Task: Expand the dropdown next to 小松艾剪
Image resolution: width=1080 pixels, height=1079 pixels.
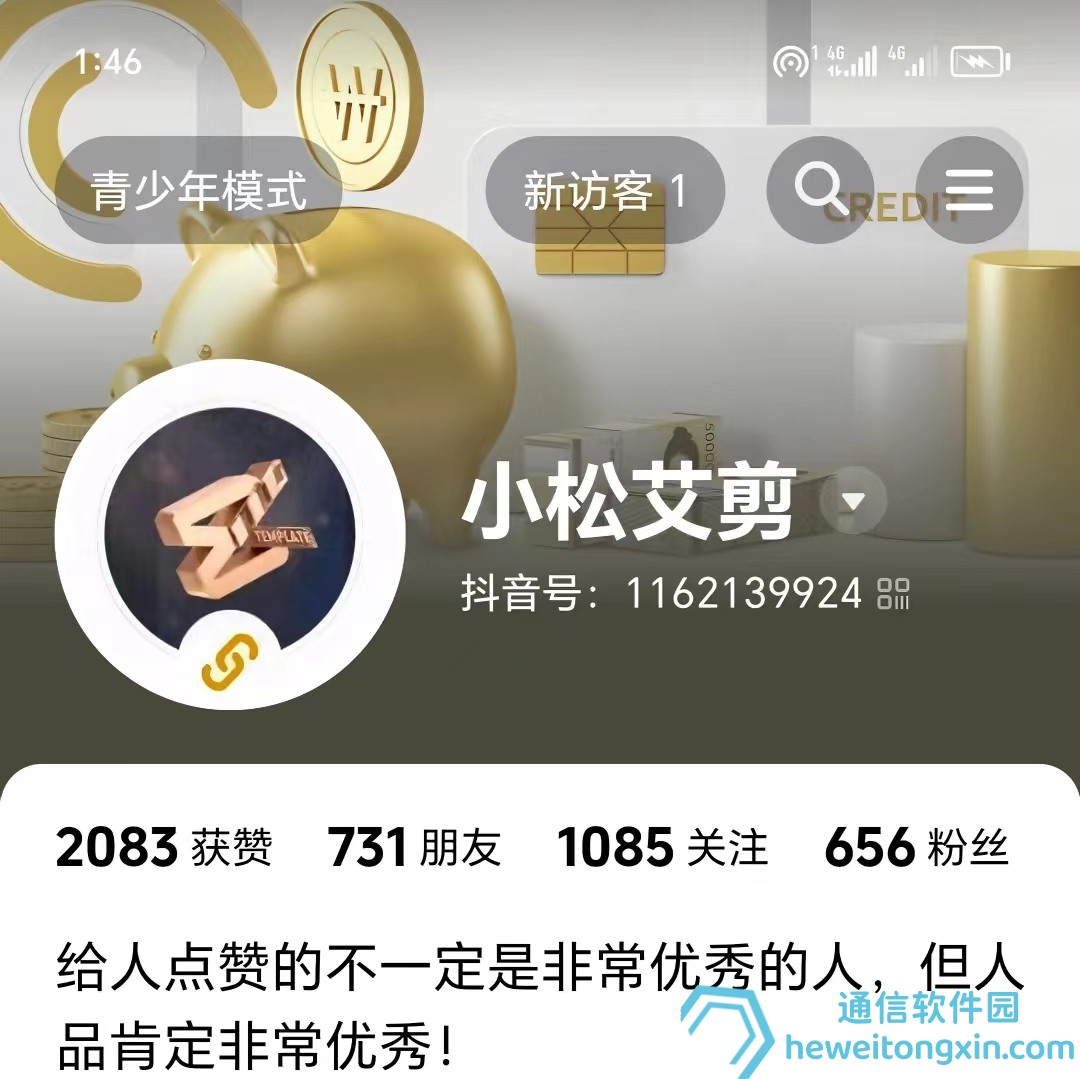Action: pyautogui.click(x=853, y=500)
